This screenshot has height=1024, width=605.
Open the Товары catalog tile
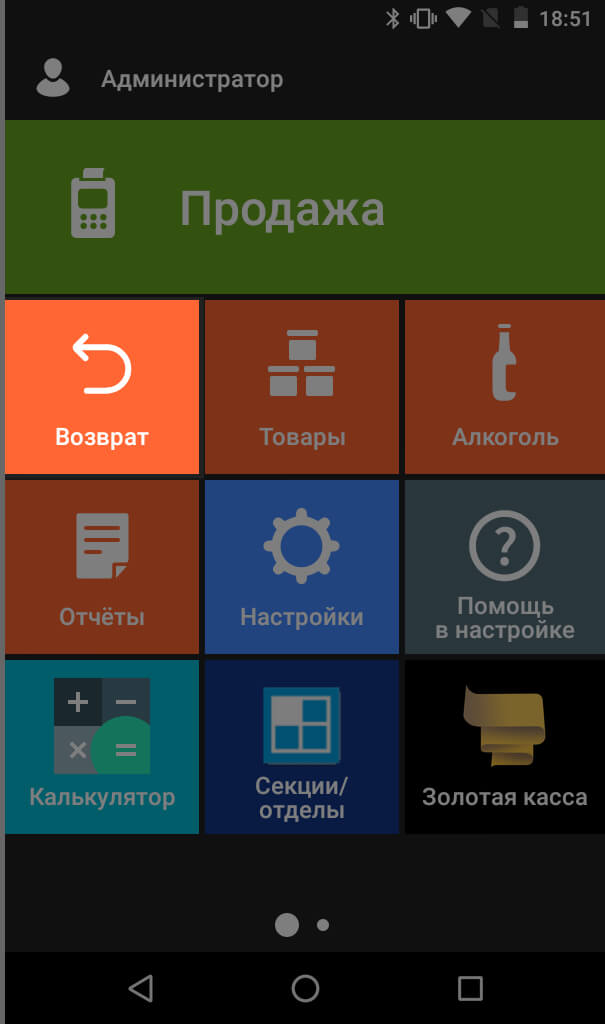point(302,387)
